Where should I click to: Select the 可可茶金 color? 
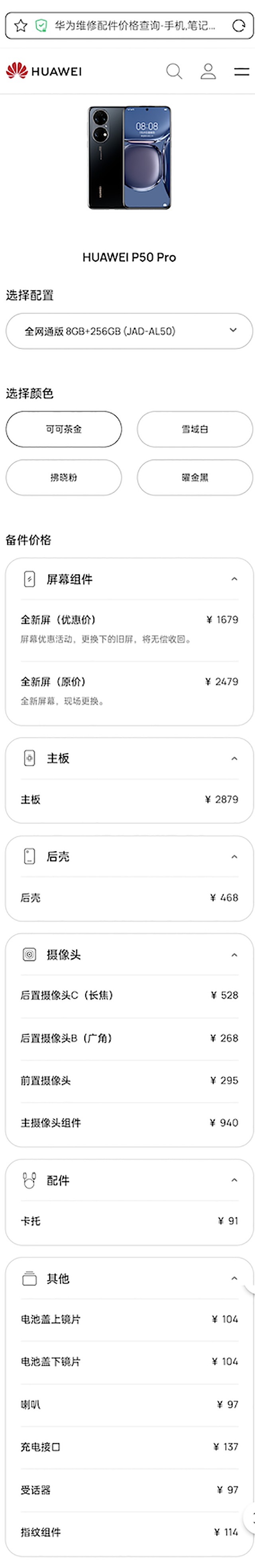click(x=64, y=429)
